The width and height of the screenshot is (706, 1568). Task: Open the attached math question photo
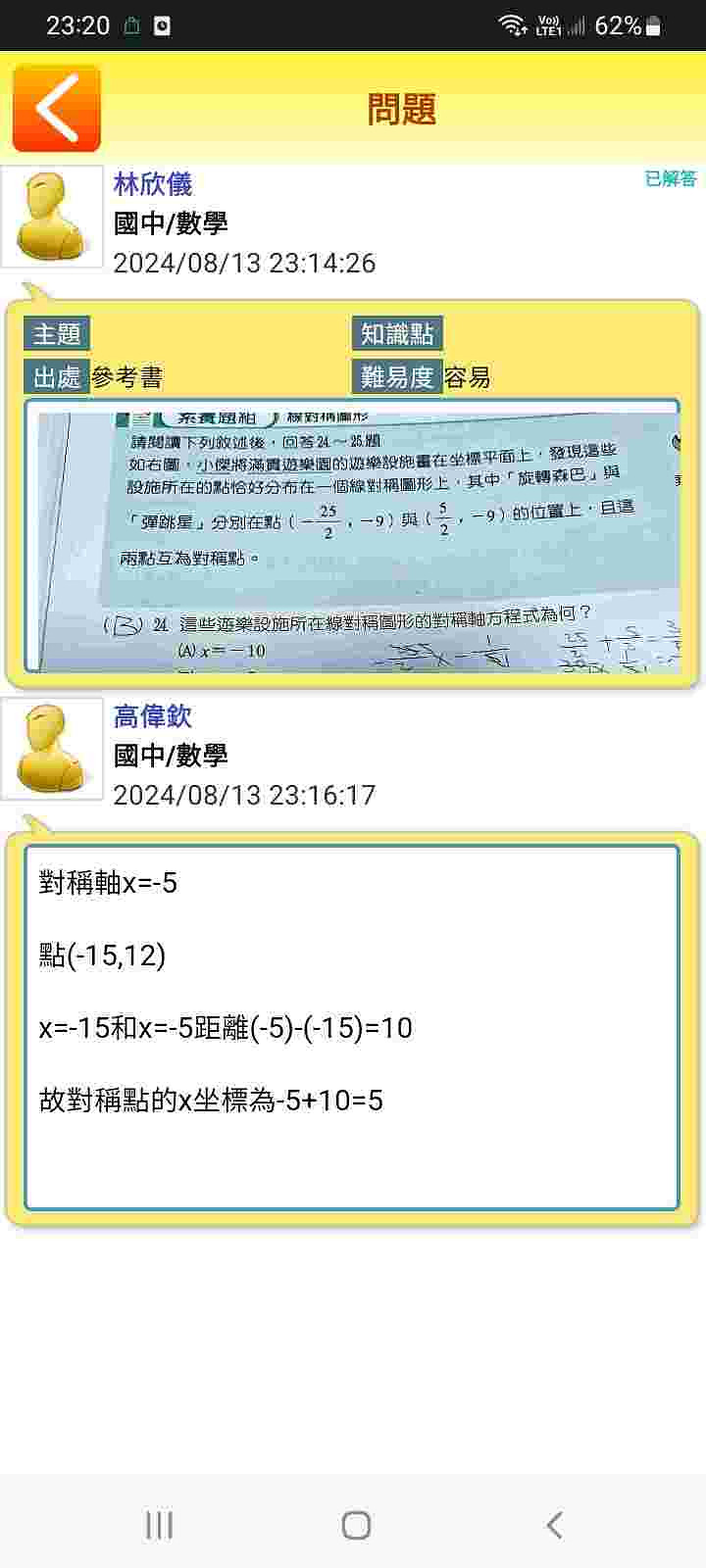(352, 537)
